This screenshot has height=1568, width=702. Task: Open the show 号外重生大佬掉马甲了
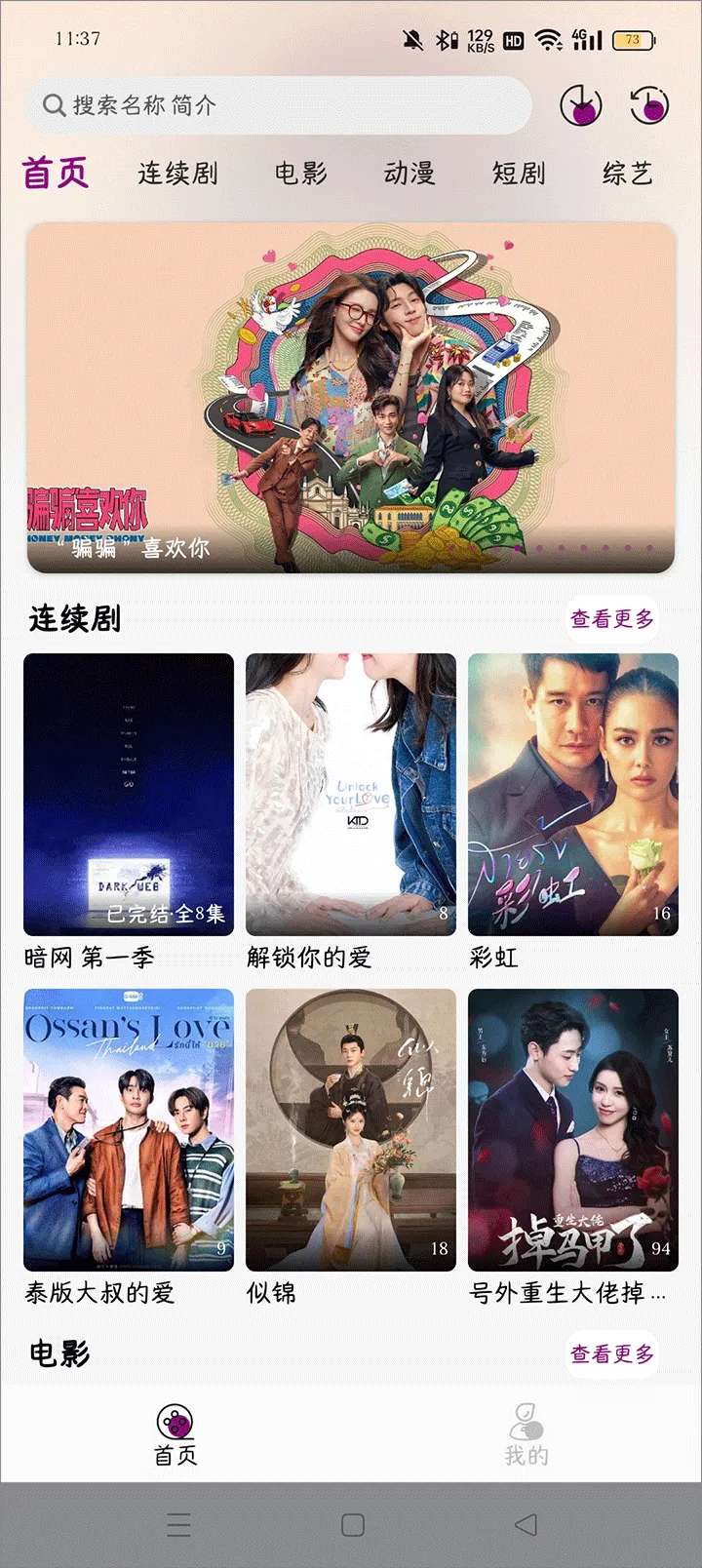(x=573, y=1130)
